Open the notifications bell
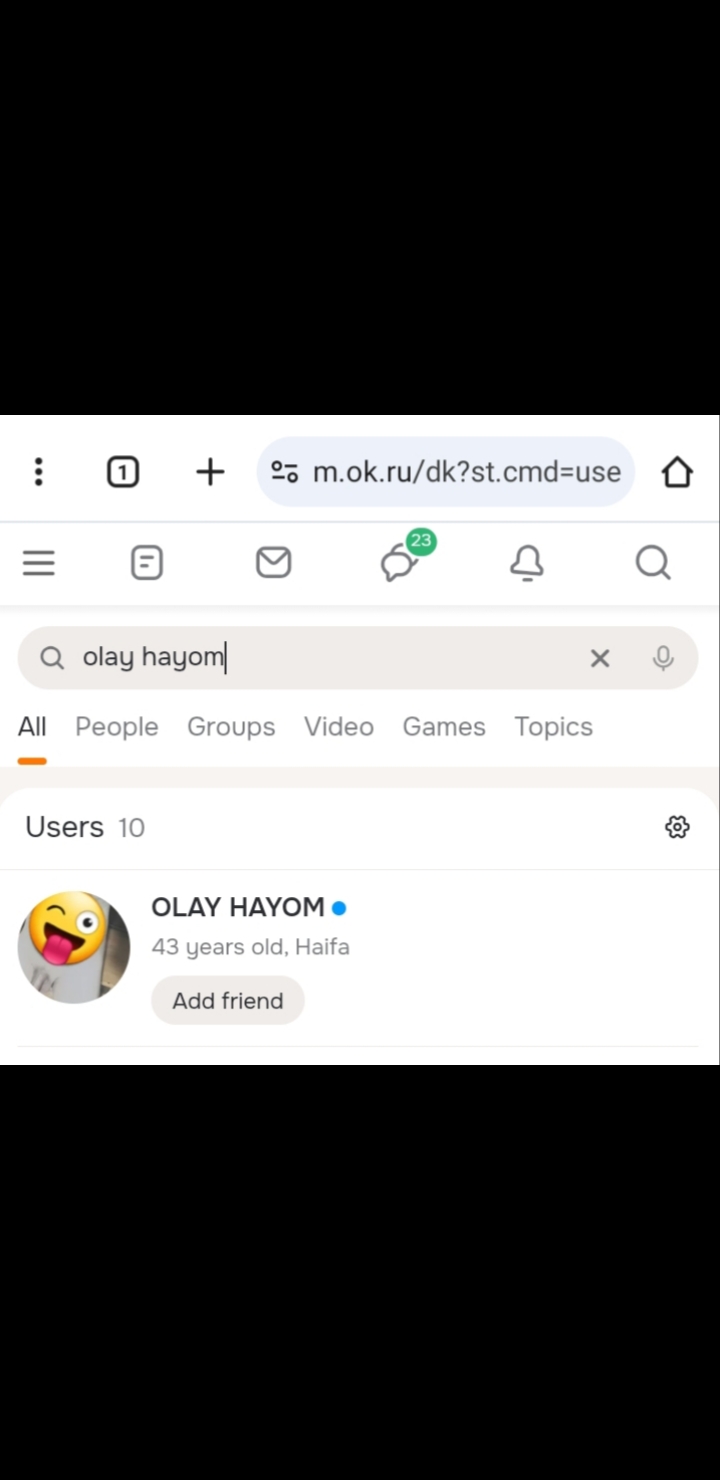This screenshot has width=720, height=1480. coord(527,563)
